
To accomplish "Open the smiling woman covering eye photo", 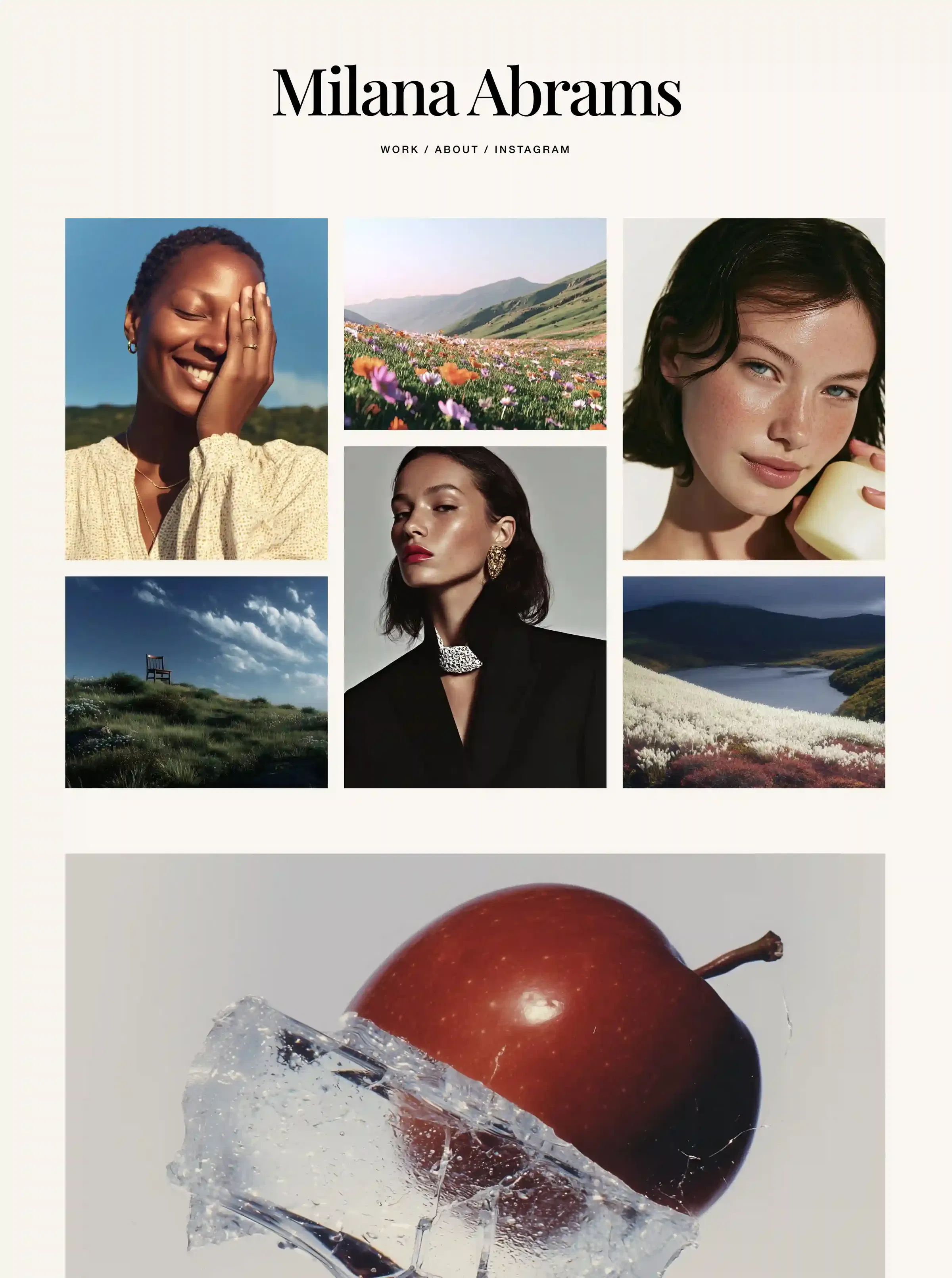I will (x=196, y=389).
